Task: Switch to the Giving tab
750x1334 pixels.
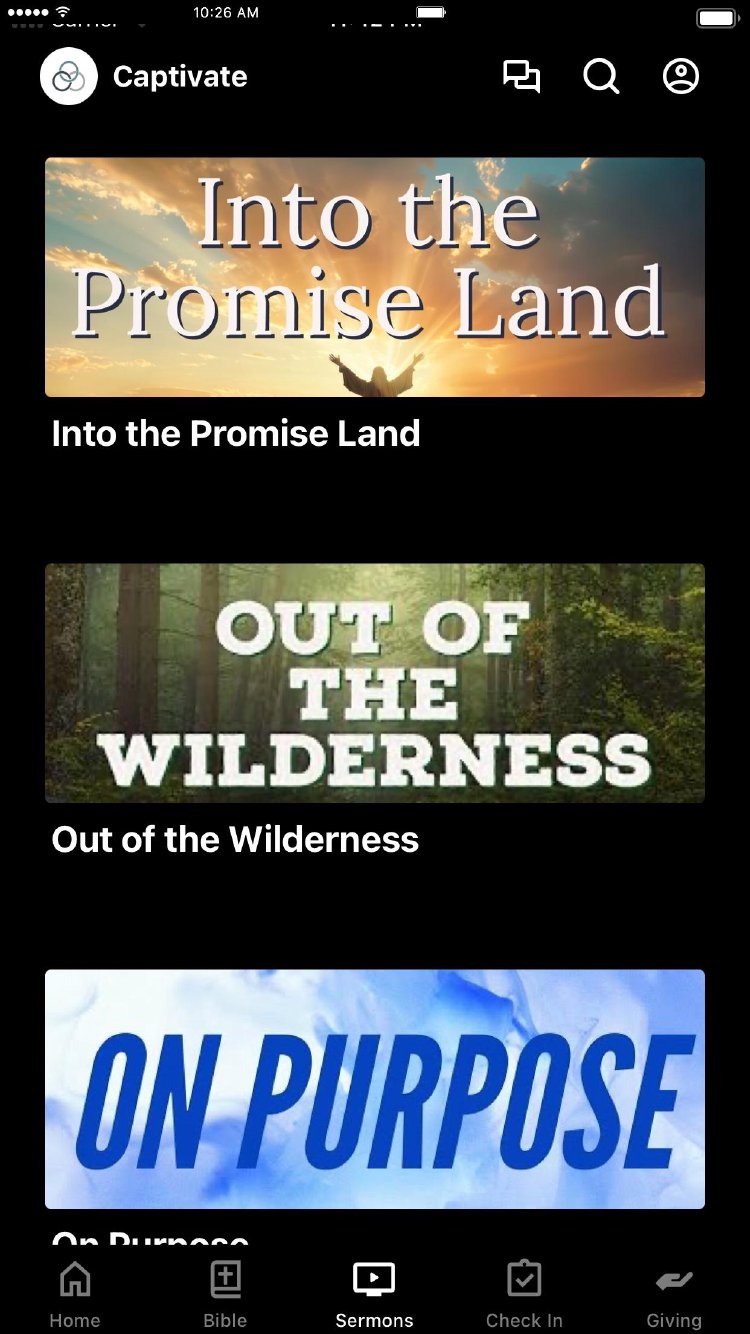Action: (x=674, y=1294)
